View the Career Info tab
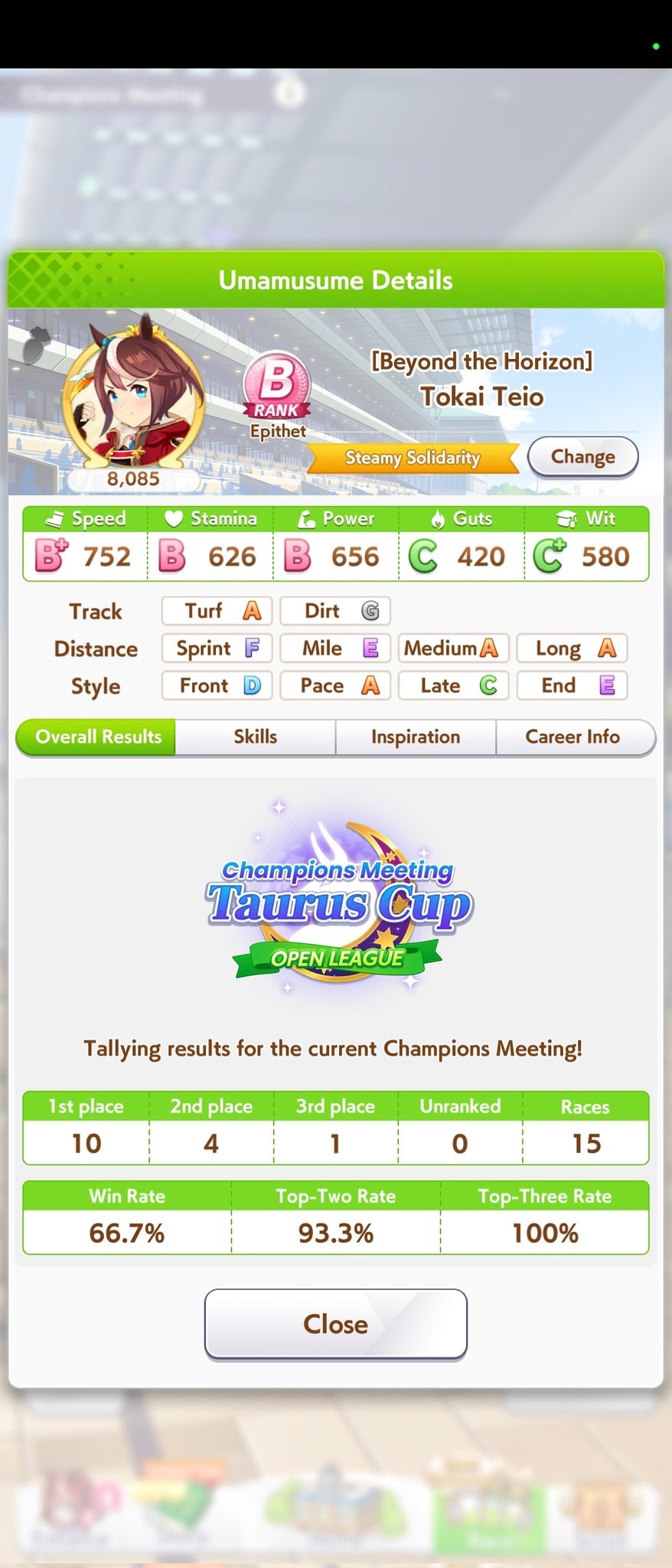Image resolution: width=672 pixels, height=1568 pixels. coord(573,737)
